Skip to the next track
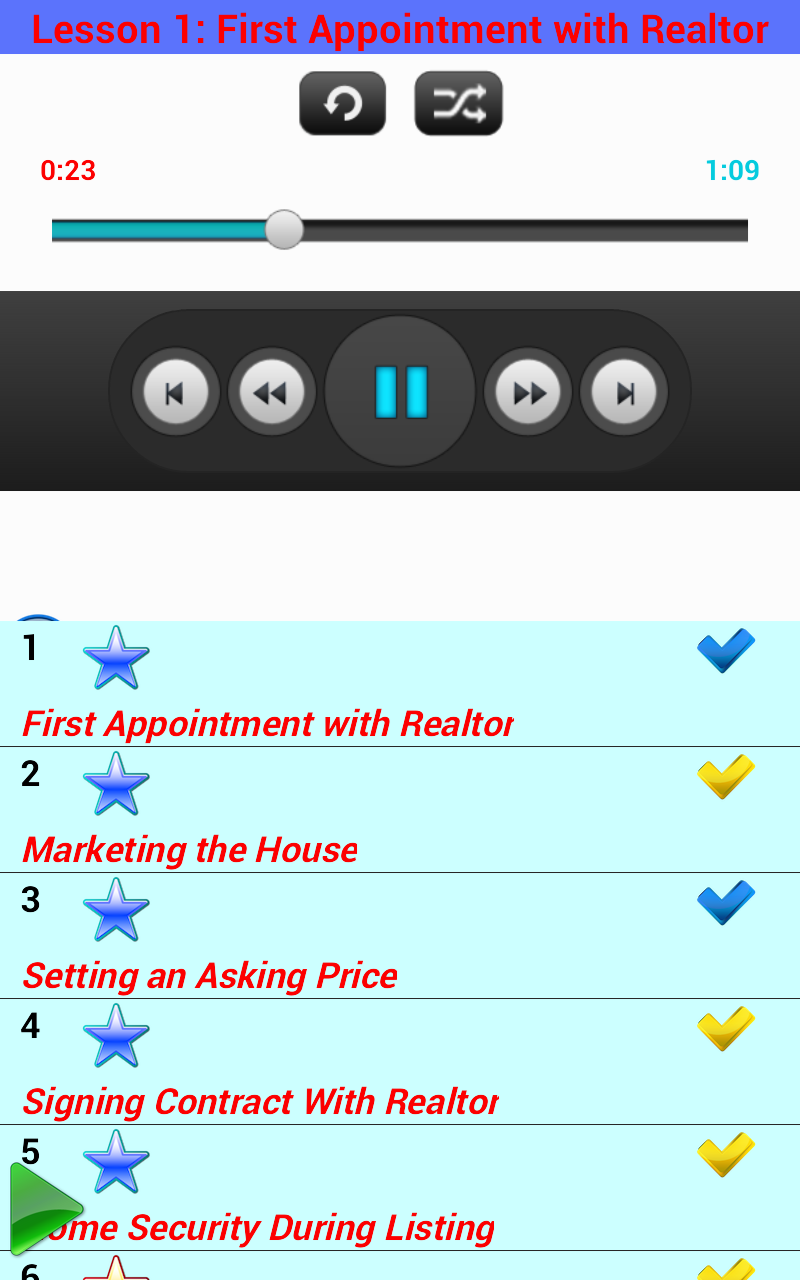The image size is (800, 1280). click(x=624, y=392)
